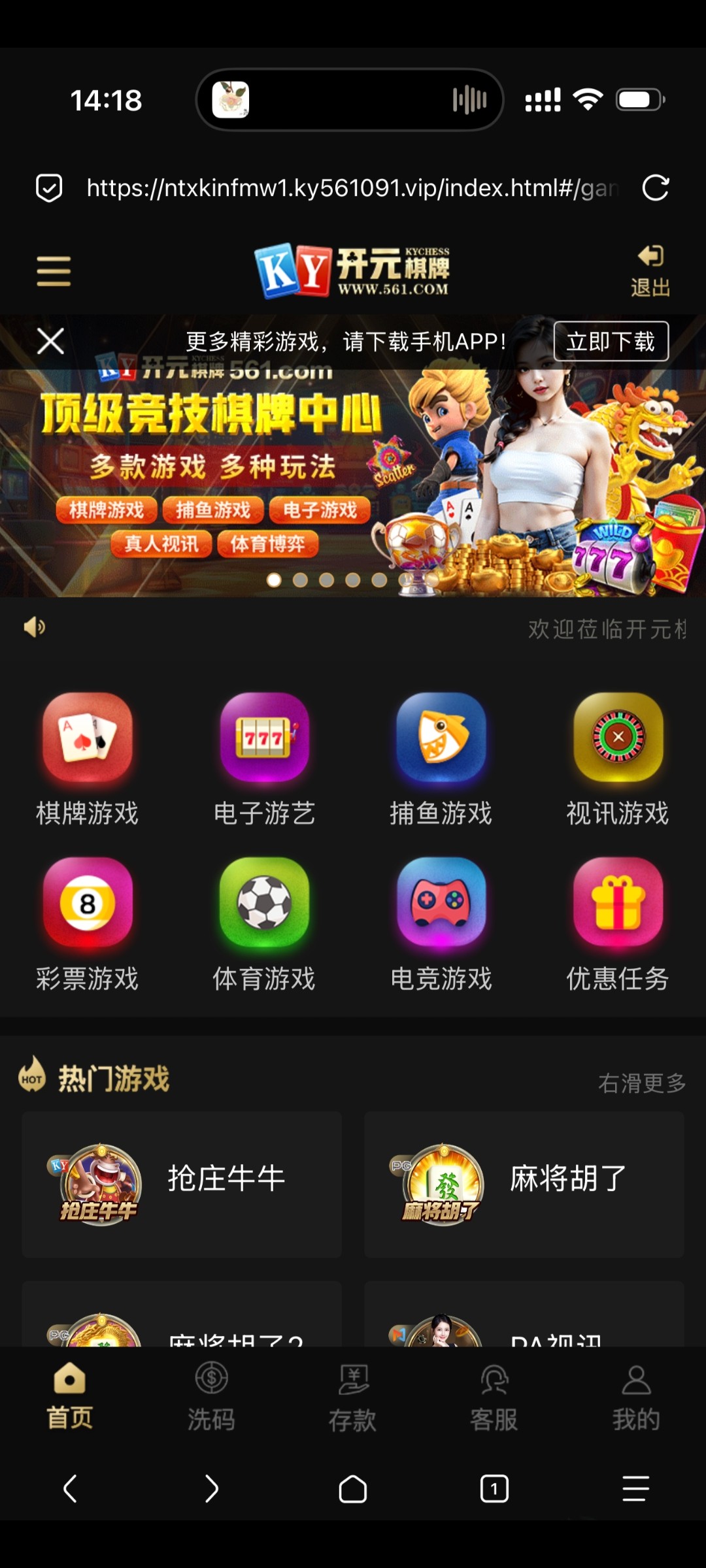The width and height of the screenshot is (706, 1568).
Task: Launch the 麻将胡了 game card
Action: (524, 1184)
